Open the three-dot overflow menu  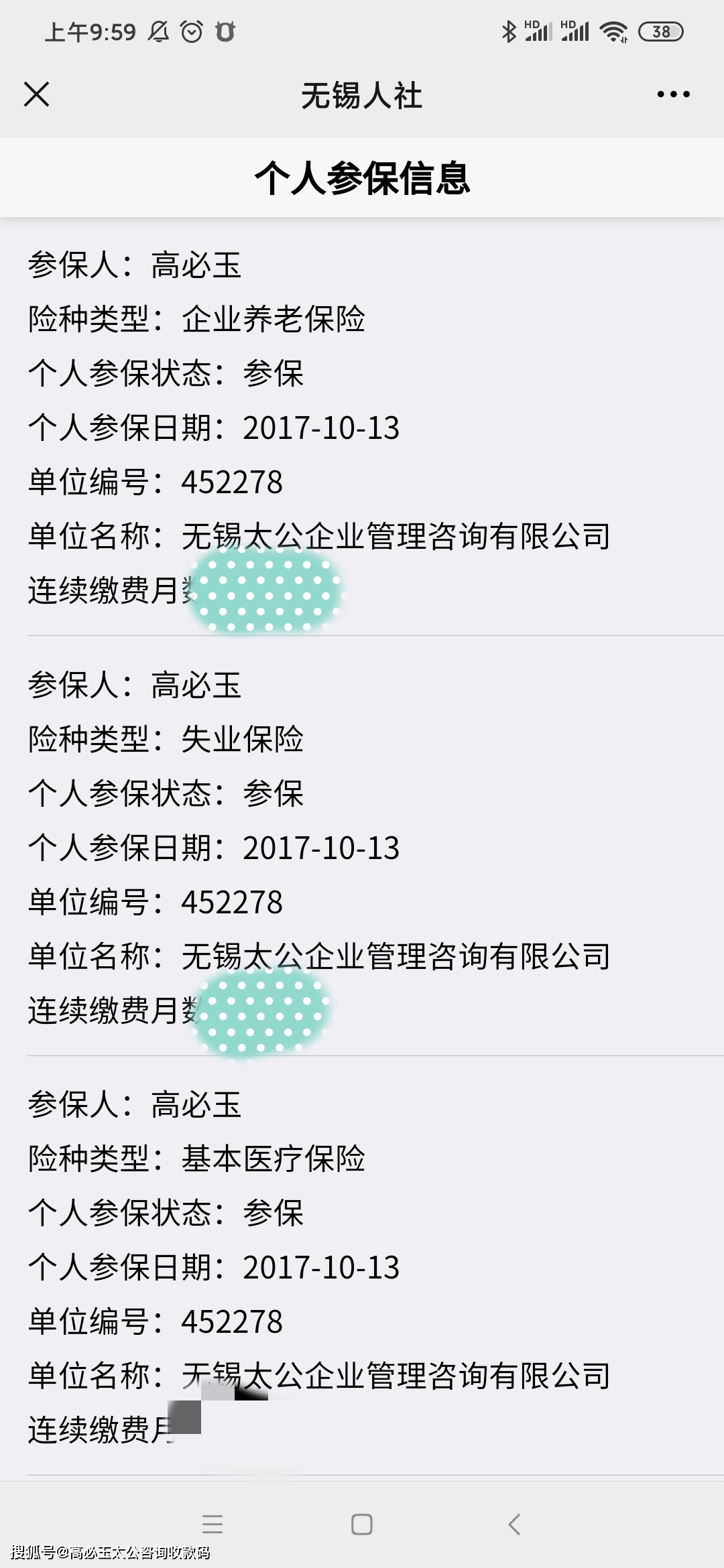[673, 94]
